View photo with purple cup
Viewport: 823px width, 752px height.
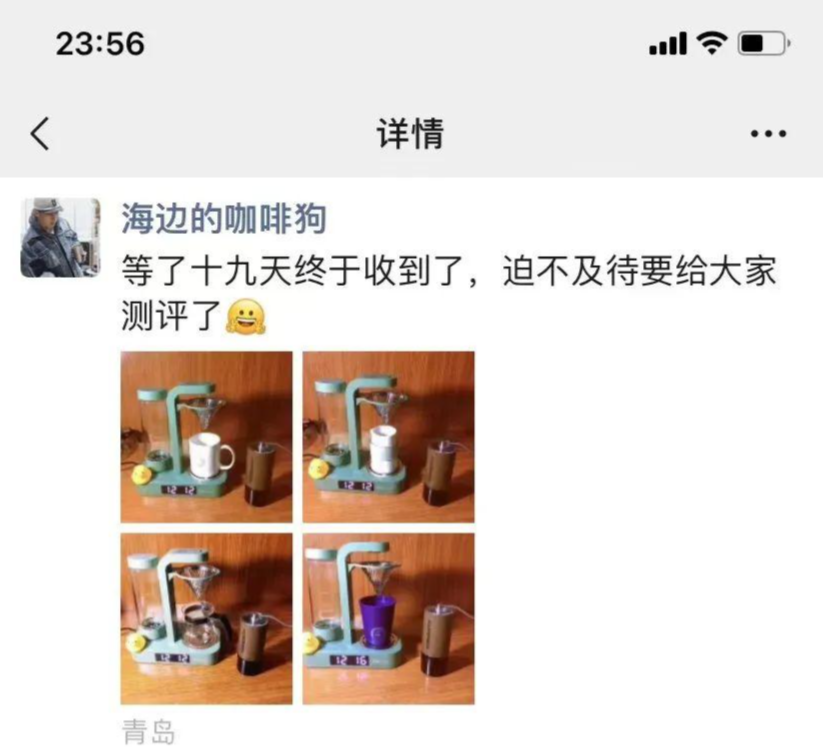[389, 618]
